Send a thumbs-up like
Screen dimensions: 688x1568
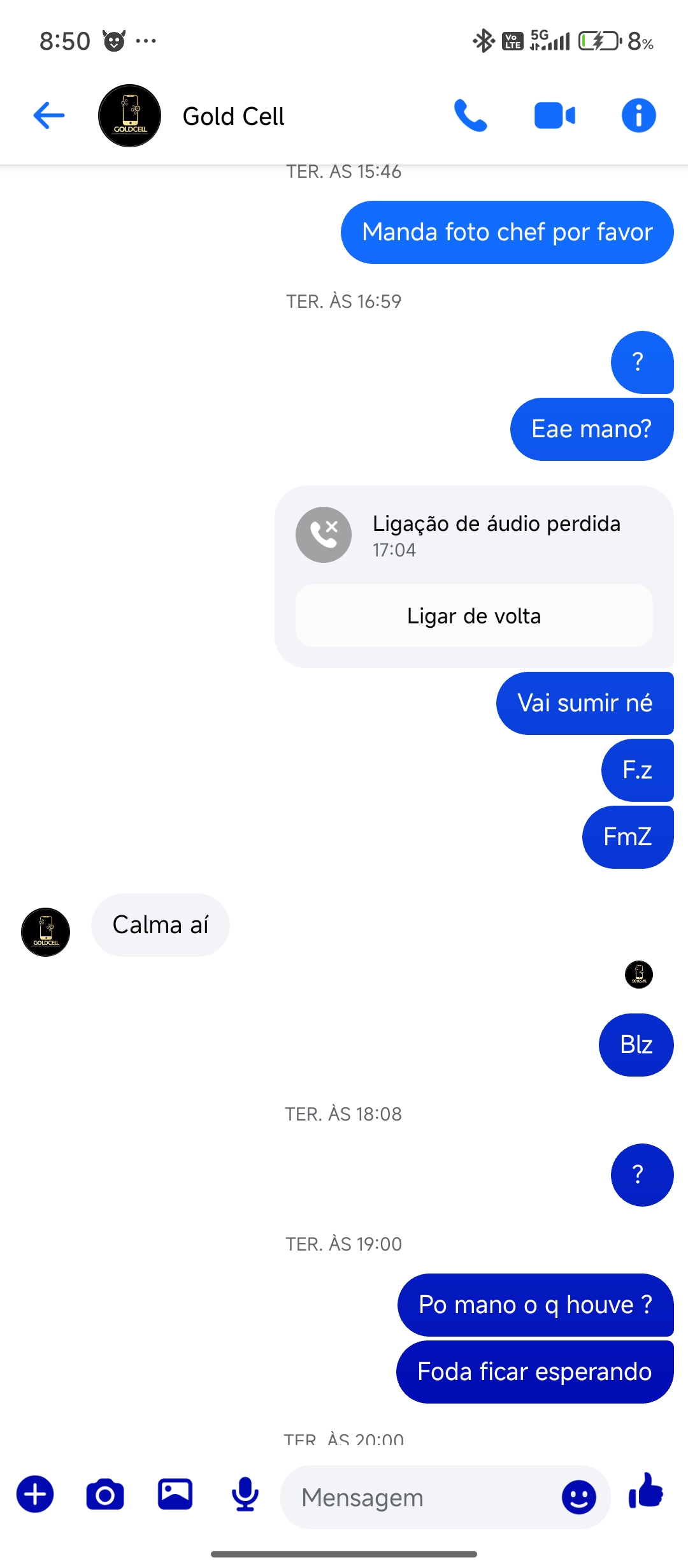pos(646,1492)
